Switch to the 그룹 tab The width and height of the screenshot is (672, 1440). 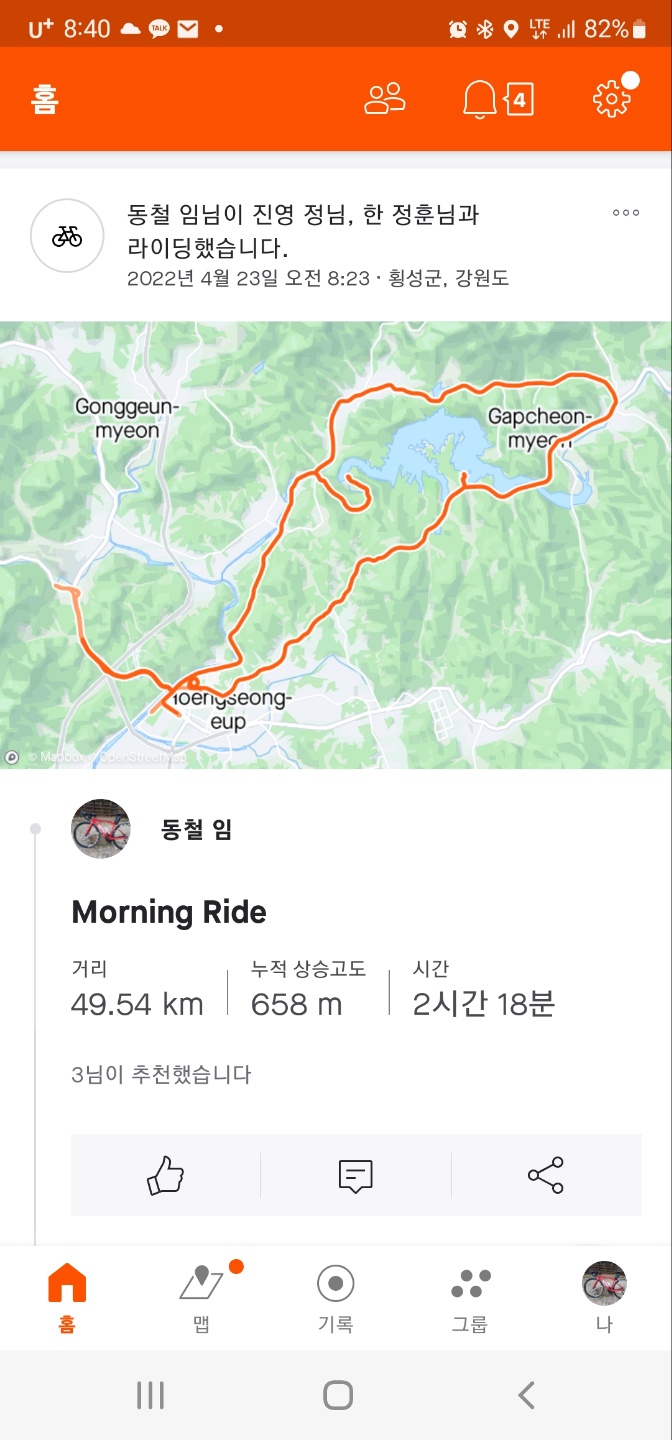tap(470, 1297)
